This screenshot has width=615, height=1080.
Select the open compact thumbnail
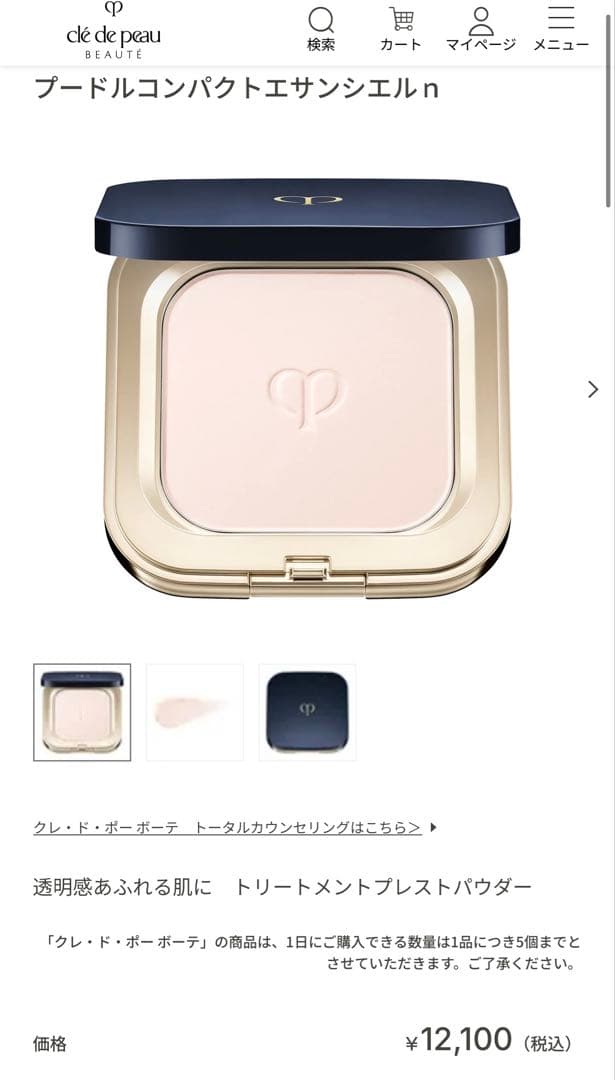[x=82, y=712]
